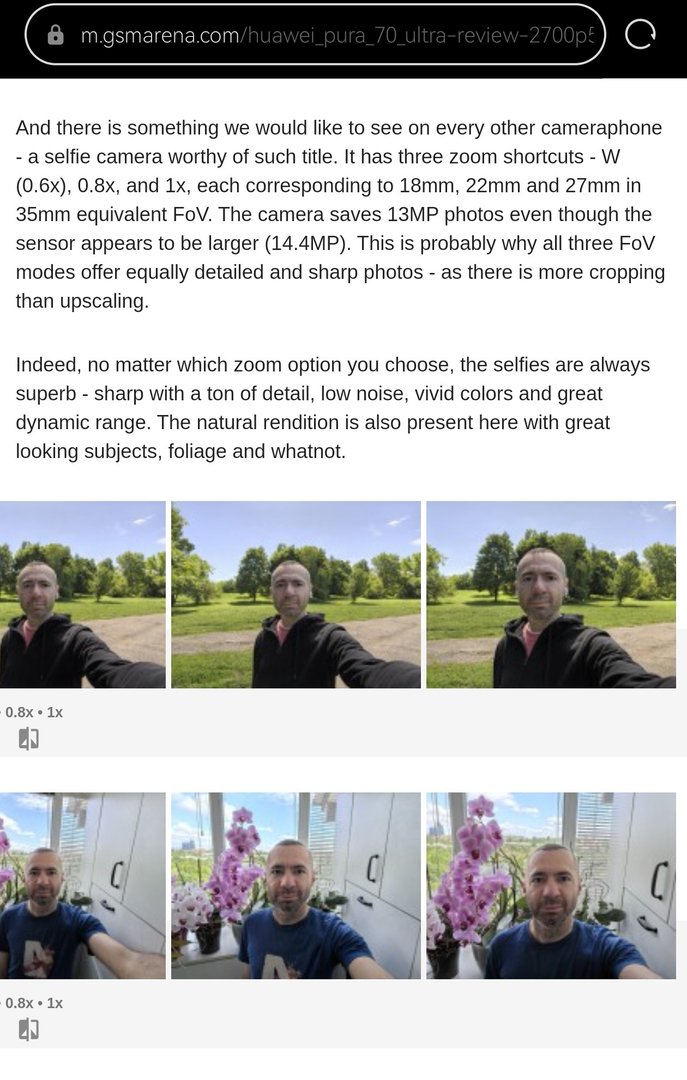687x1080 pixels.
Task: Tap the compare icon under the indoor selfies
Action: click(x=29, y=1029)
